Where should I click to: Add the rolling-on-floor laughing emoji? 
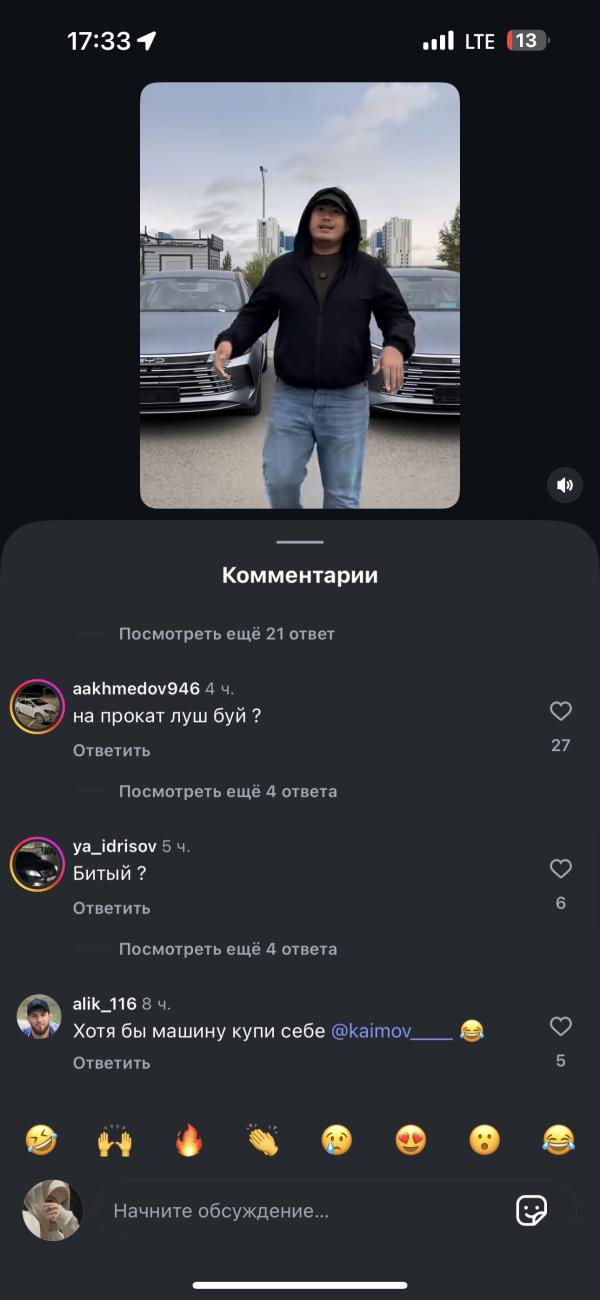(41, 1140)
